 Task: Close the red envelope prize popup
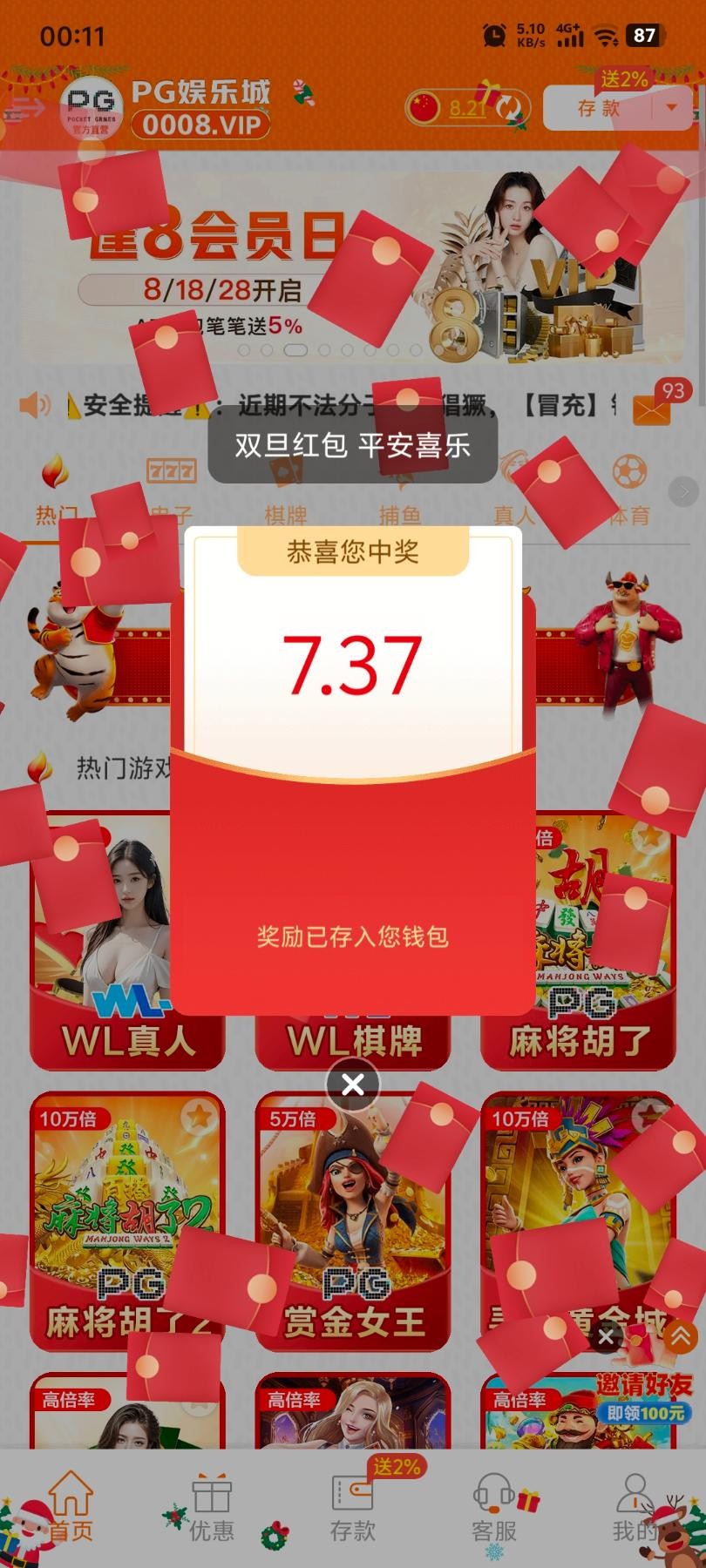tap(353, 1085)
